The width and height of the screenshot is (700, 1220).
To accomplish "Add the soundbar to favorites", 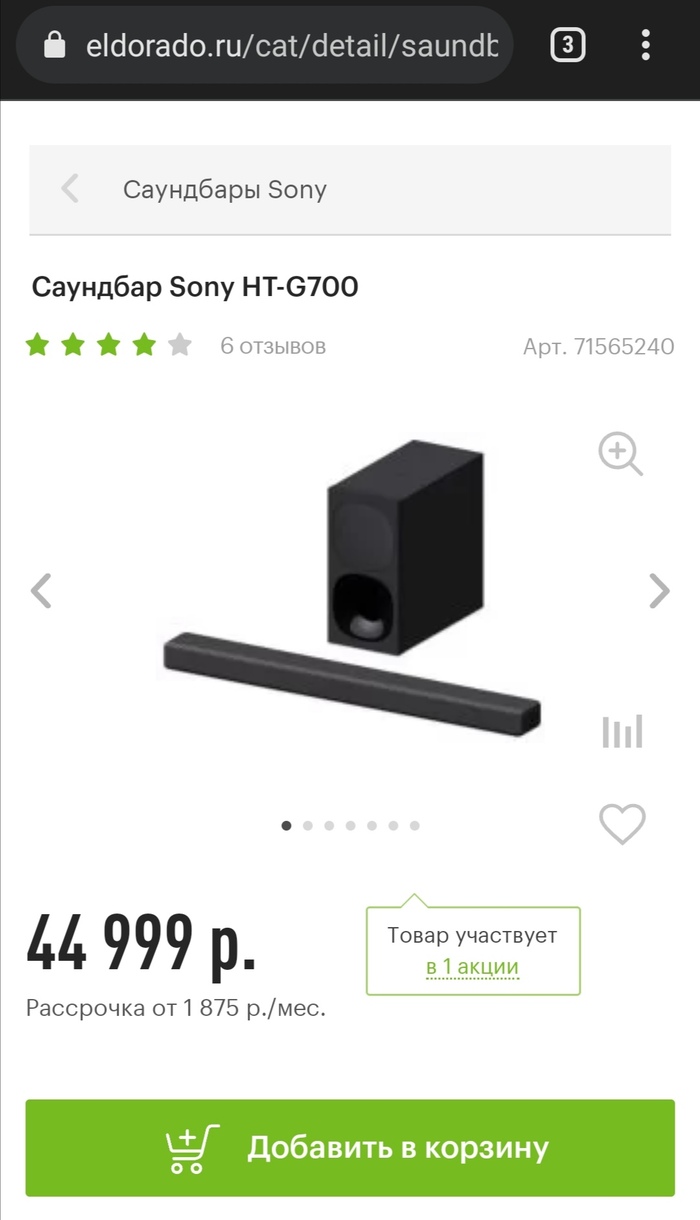I will coord(621,824).
